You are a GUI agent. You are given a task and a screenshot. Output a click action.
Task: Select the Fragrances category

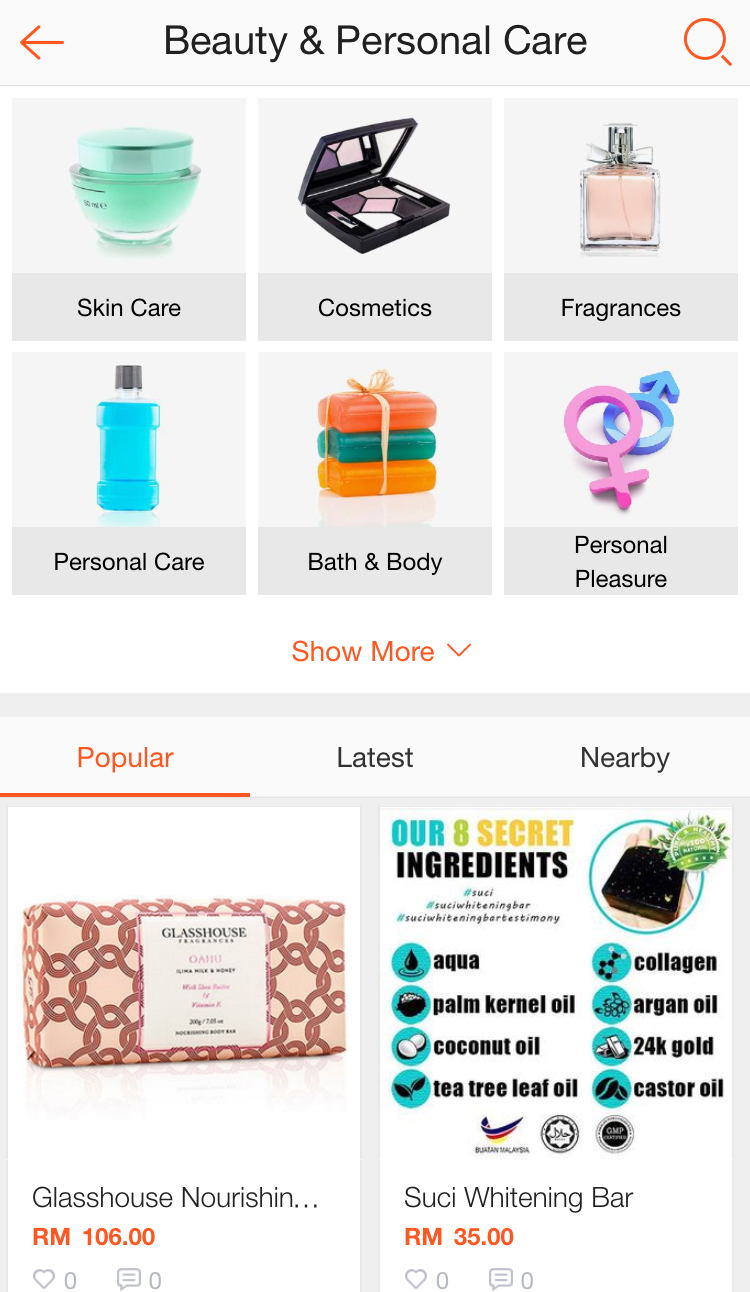point(621,219)
